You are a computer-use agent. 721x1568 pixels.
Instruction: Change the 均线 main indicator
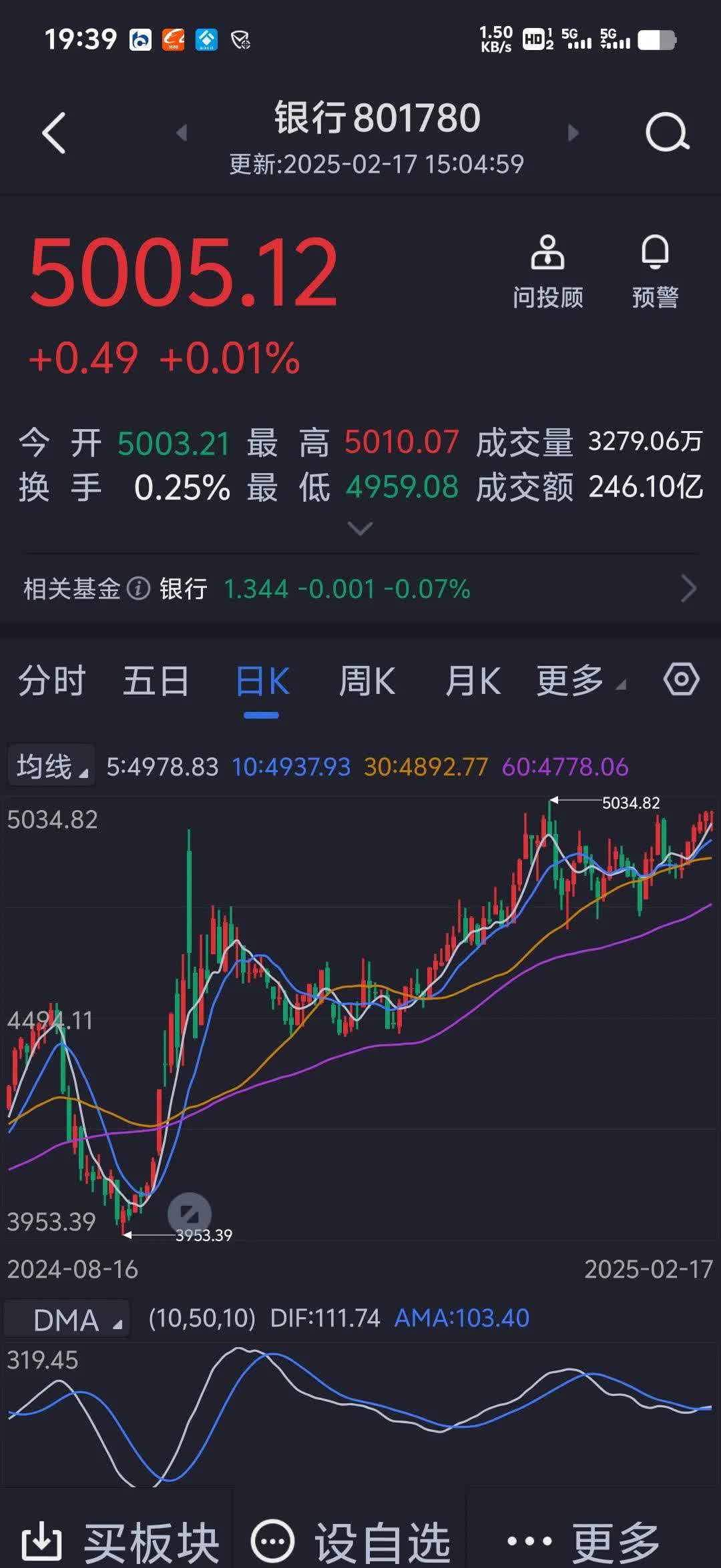point(51,766)
